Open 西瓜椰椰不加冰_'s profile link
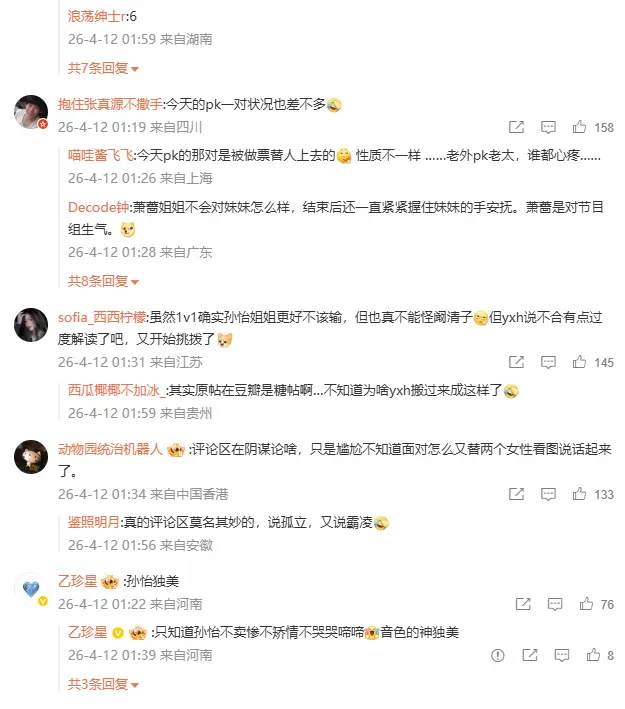The image size is (625, 709). tap(115, 390)
